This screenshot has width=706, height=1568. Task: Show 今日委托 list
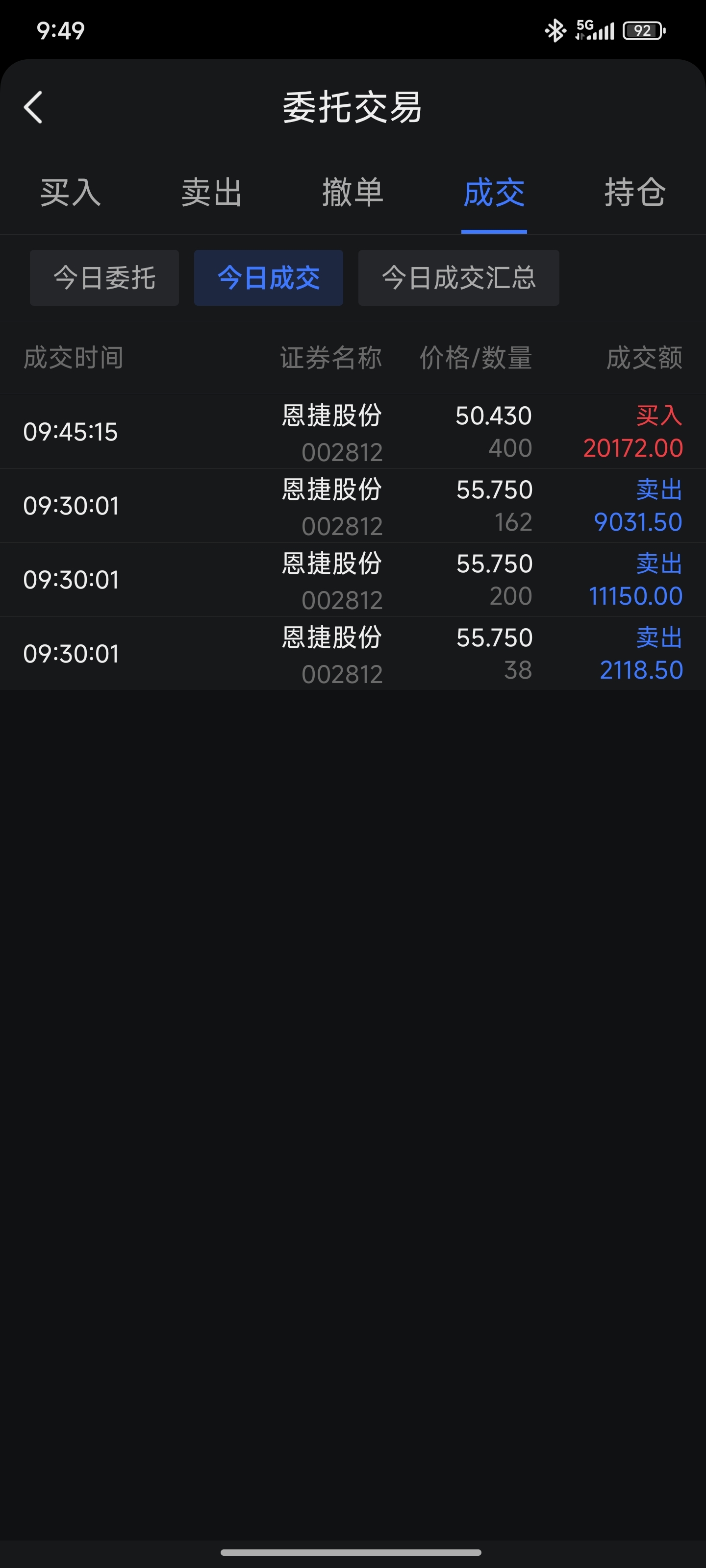coord(104,278)
